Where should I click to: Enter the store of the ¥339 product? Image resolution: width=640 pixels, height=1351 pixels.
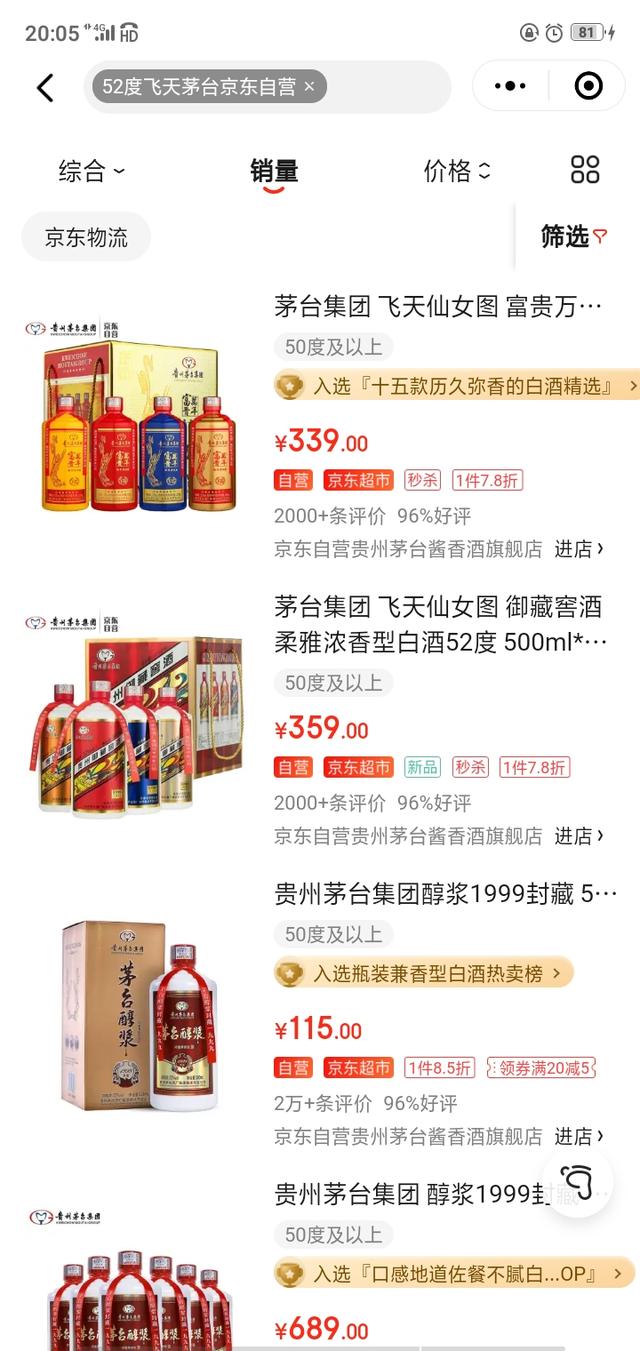click(580, 549)
